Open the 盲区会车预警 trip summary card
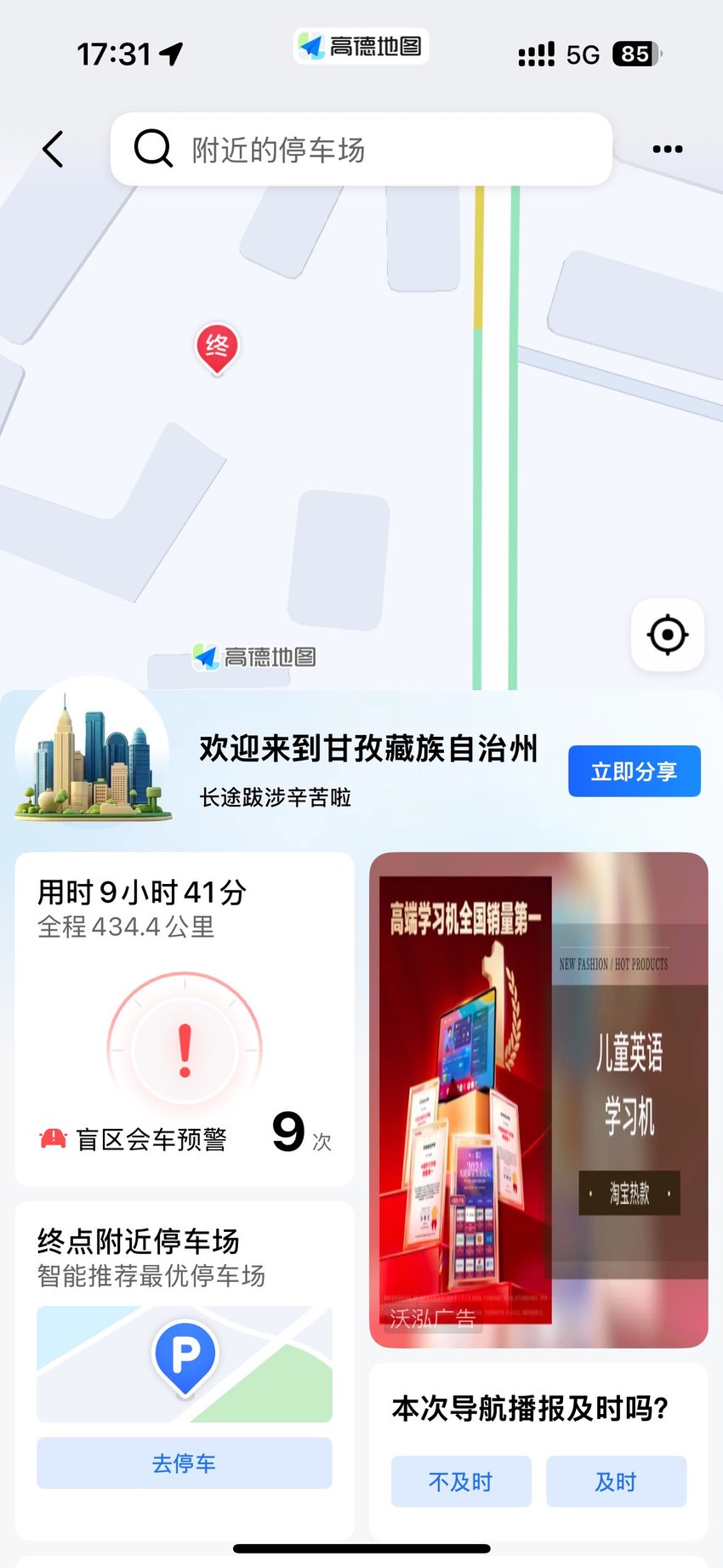This screenshot has width=723, height=1568. (x=185, y=1018)
